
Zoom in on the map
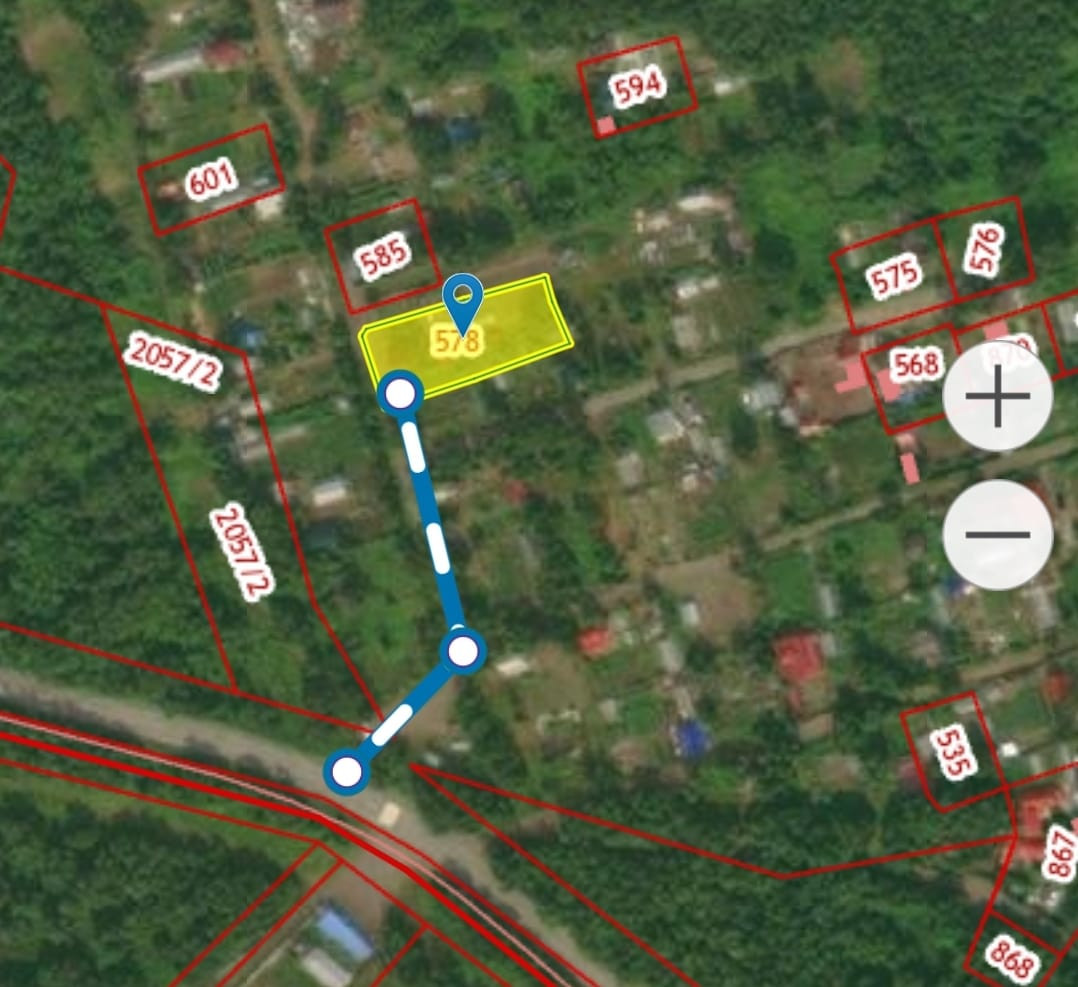pos(997,398)
